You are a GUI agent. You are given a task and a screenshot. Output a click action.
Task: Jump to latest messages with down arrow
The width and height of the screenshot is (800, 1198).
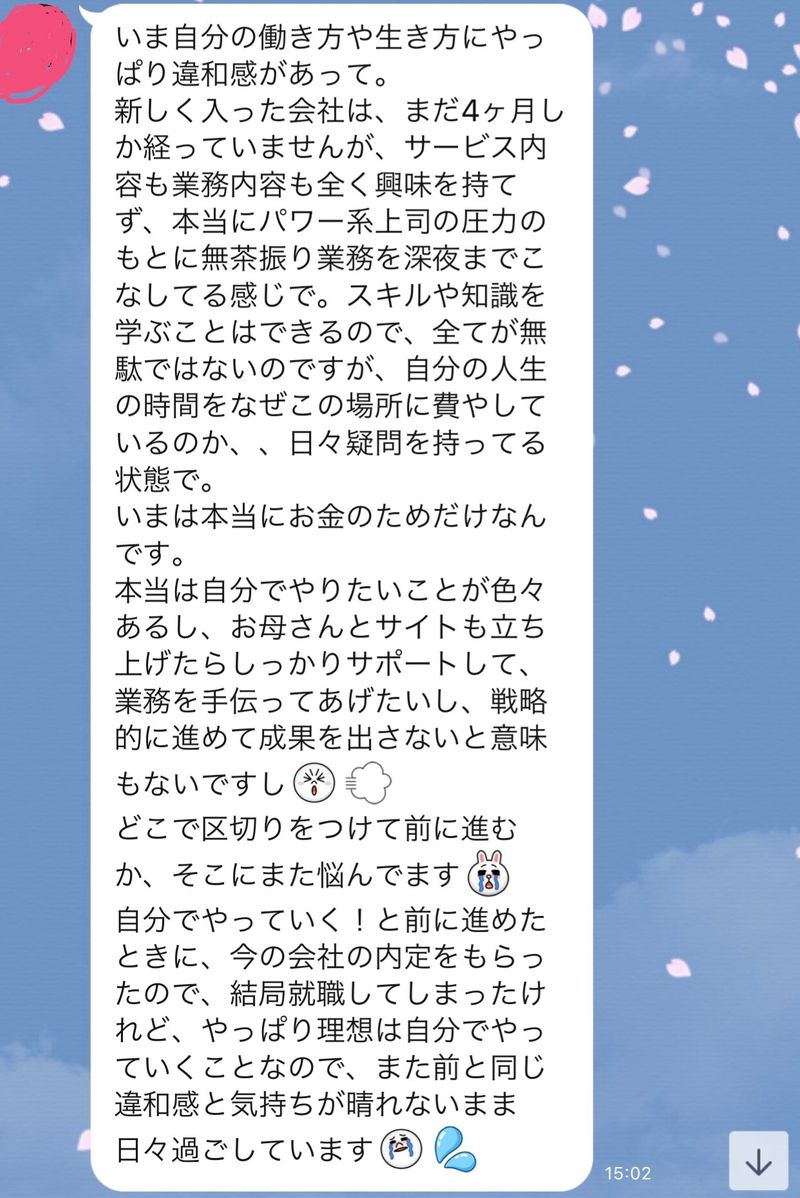[759, 1162]
